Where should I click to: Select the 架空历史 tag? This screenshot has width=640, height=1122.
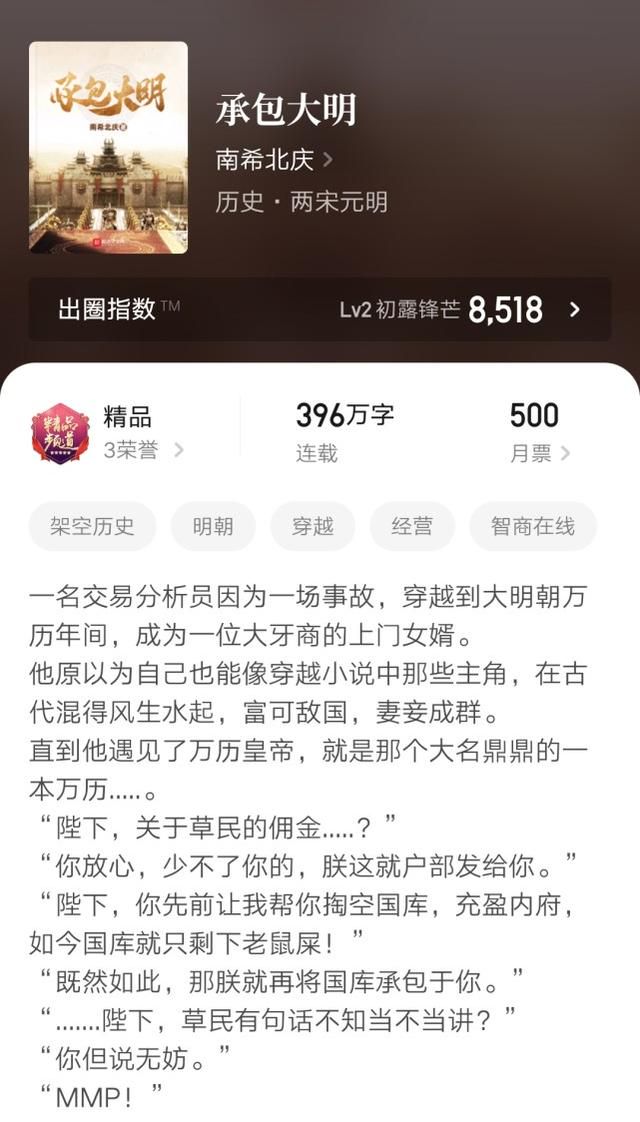point(92,527)
